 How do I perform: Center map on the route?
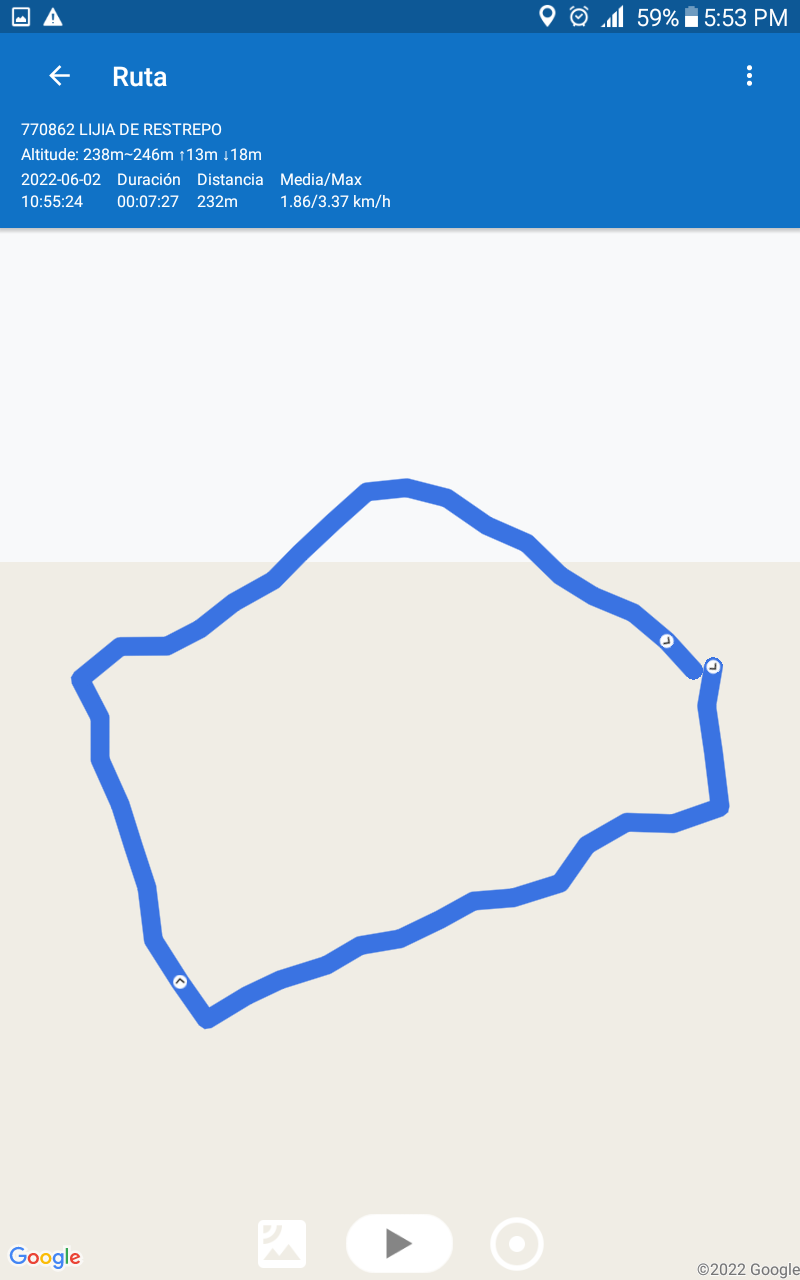pos(517,1244)
